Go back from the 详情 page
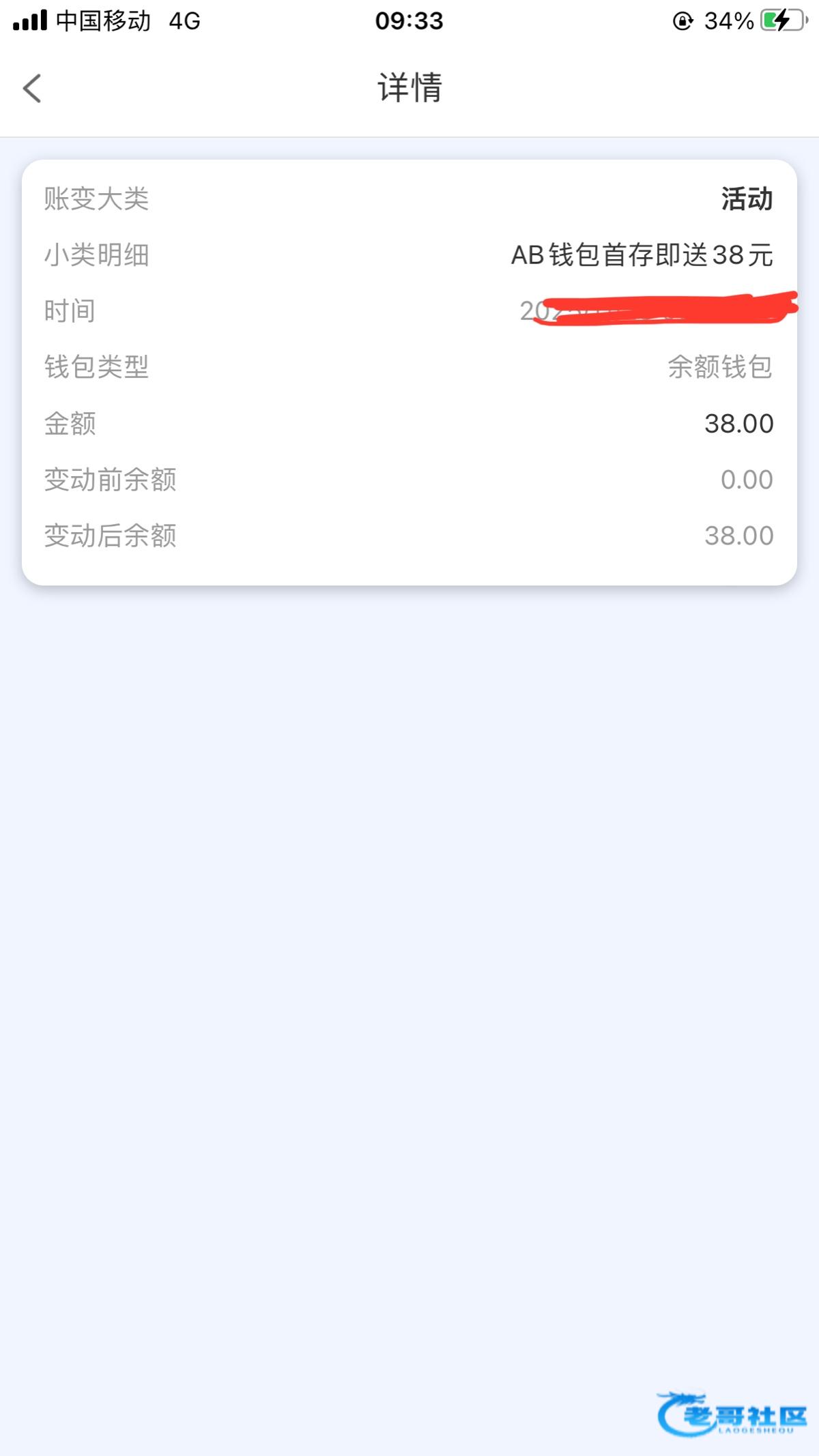Viewport: 819px width, 1456px height. (x=32, y=88)
